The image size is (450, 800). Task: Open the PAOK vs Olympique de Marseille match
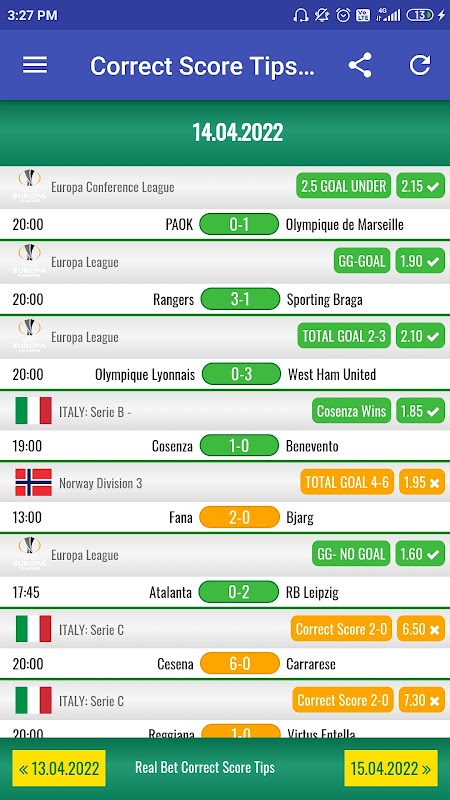(x=225, y=224)
